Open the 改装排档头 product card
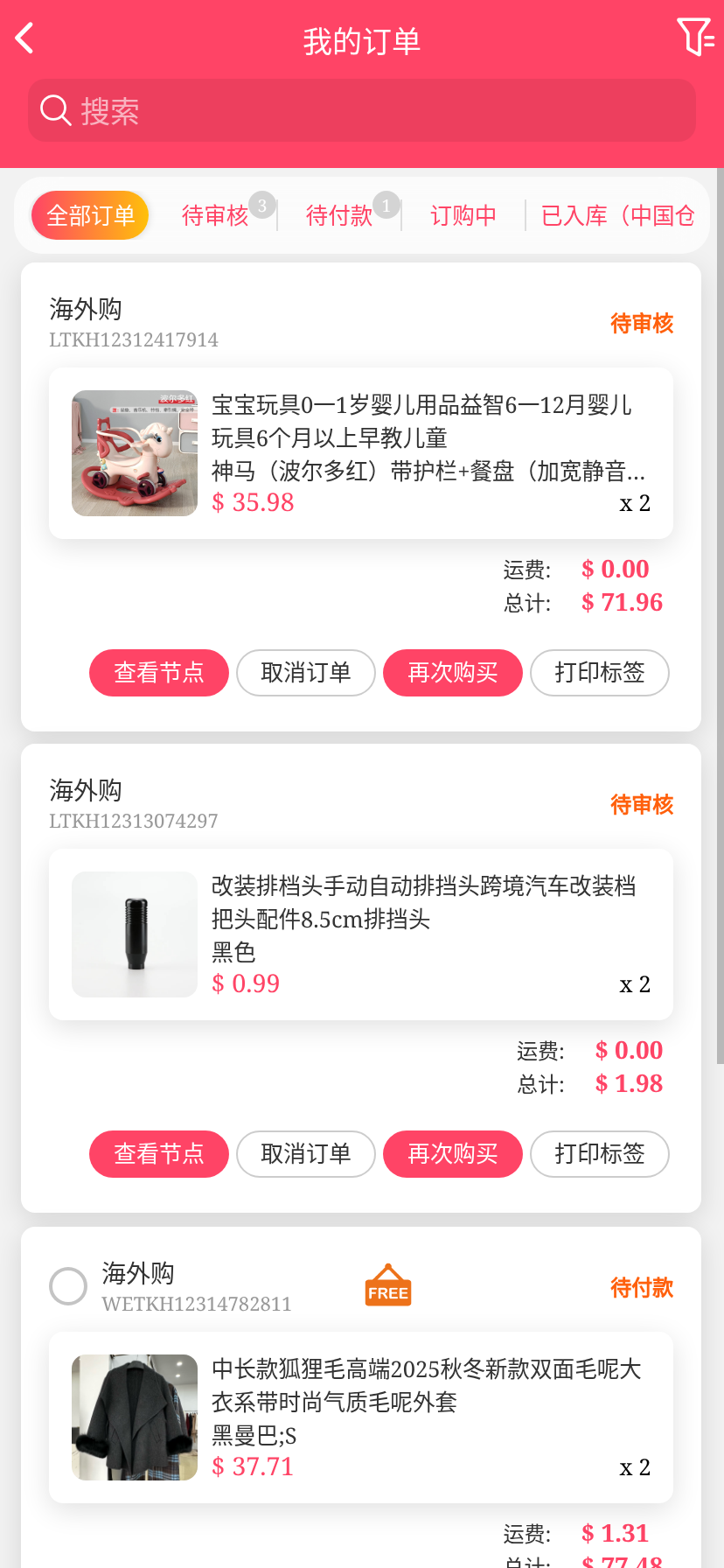This screenshot has width=724, height=1568. (x=361, y=934)
